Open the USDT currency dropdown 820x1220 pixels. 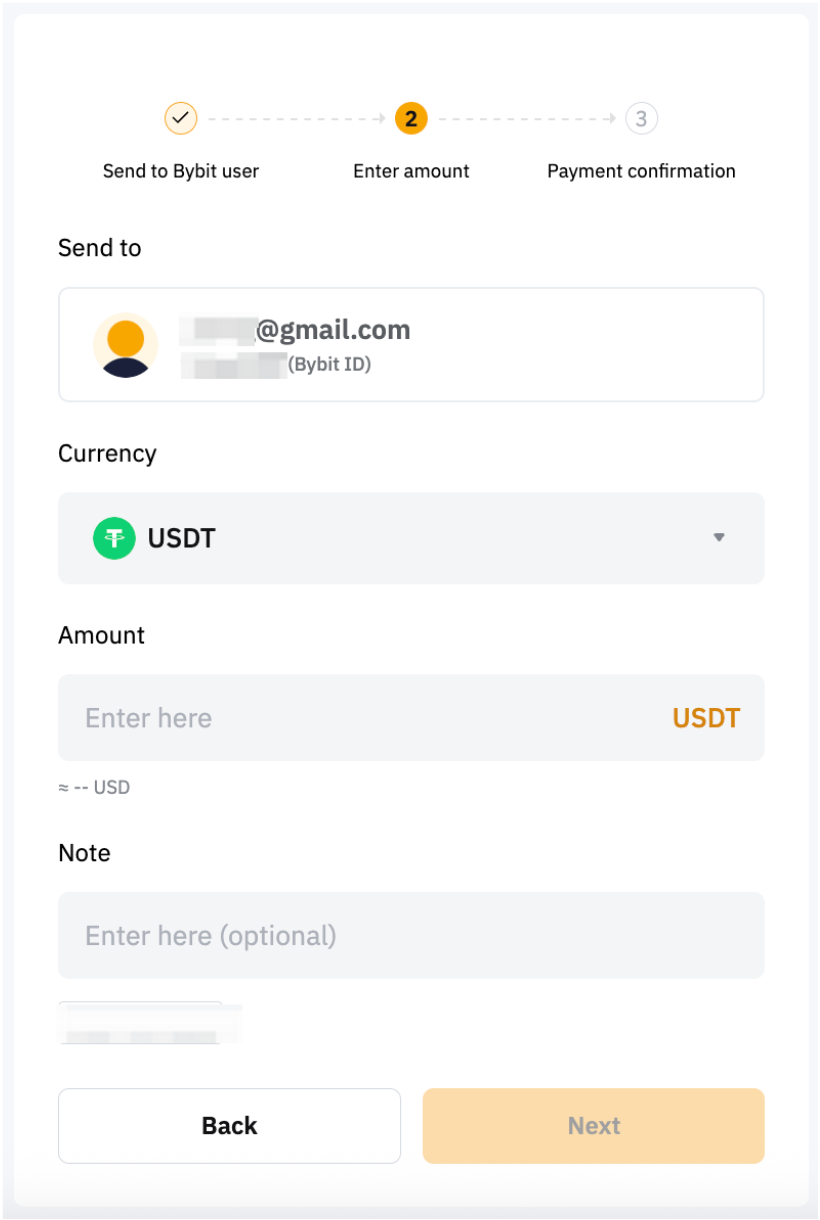(x=410, y=538)
